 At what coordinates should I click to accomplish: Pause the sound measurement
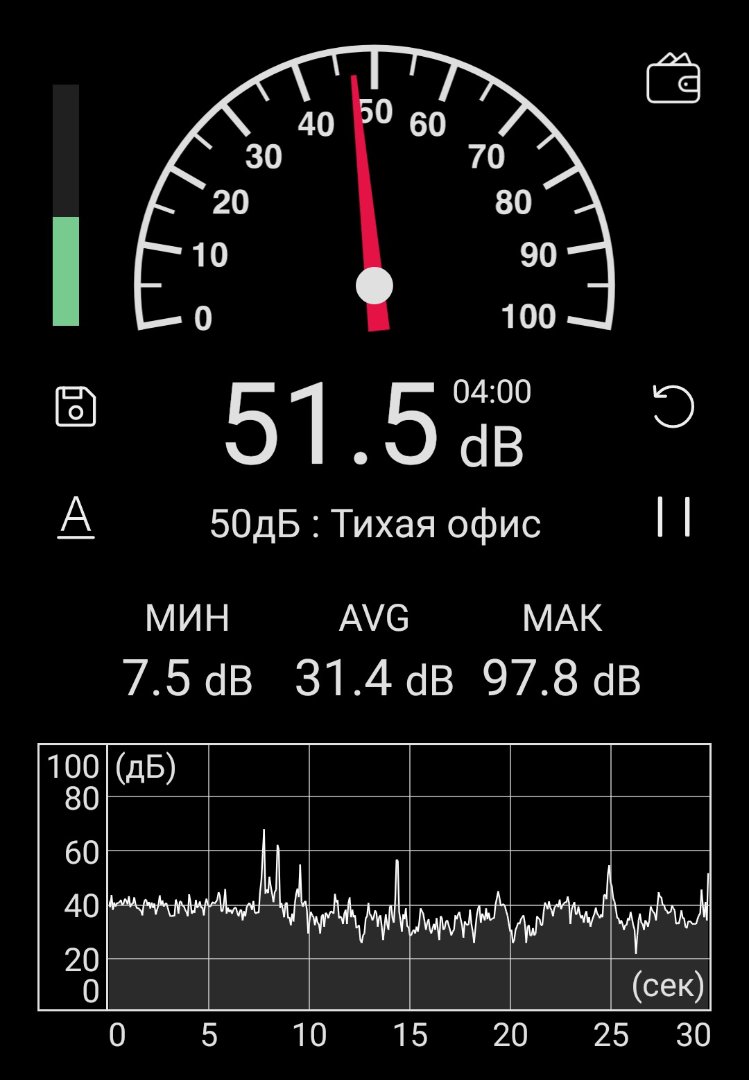click(x=673, y=516)
